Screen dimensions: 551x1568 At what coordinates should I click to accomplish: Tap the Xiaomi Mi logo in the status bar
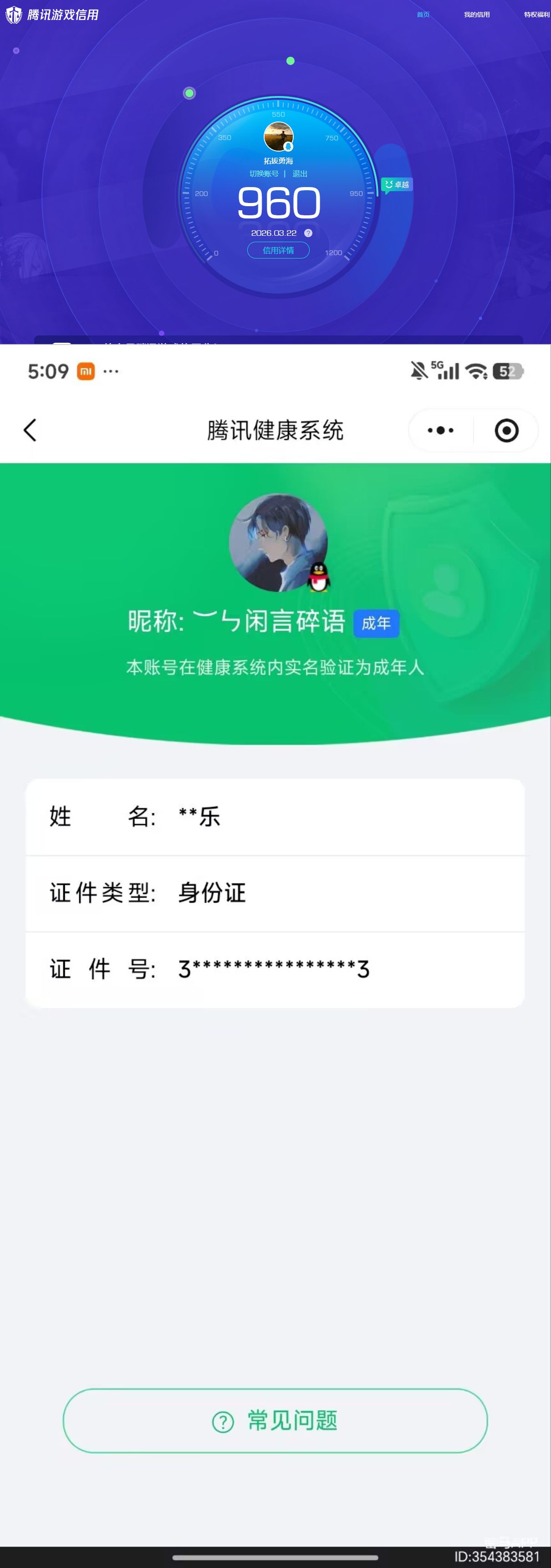tap(85, 370)
